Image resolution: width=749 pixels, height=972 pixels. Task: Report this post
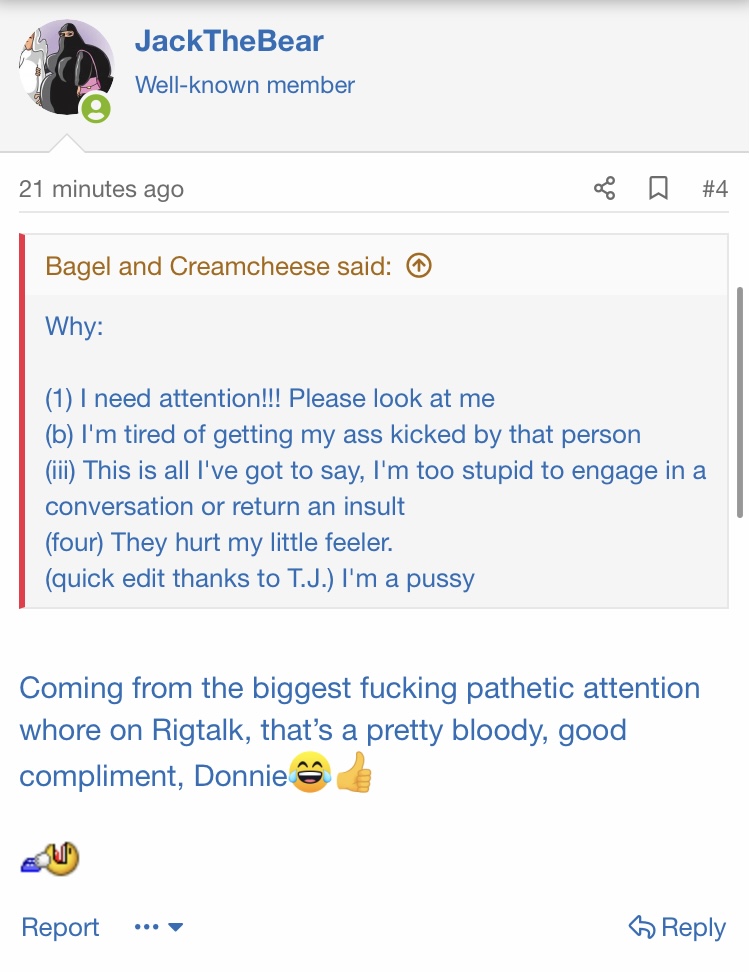point(60,927)
